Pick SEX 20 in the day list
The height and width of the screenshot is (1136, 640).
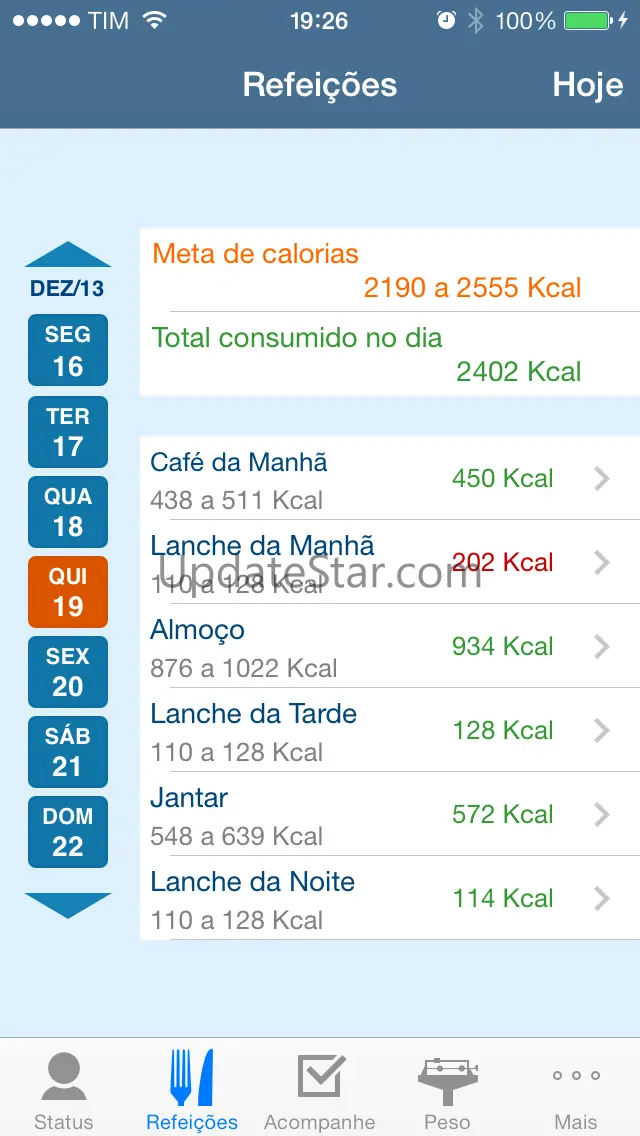point(68,671)
